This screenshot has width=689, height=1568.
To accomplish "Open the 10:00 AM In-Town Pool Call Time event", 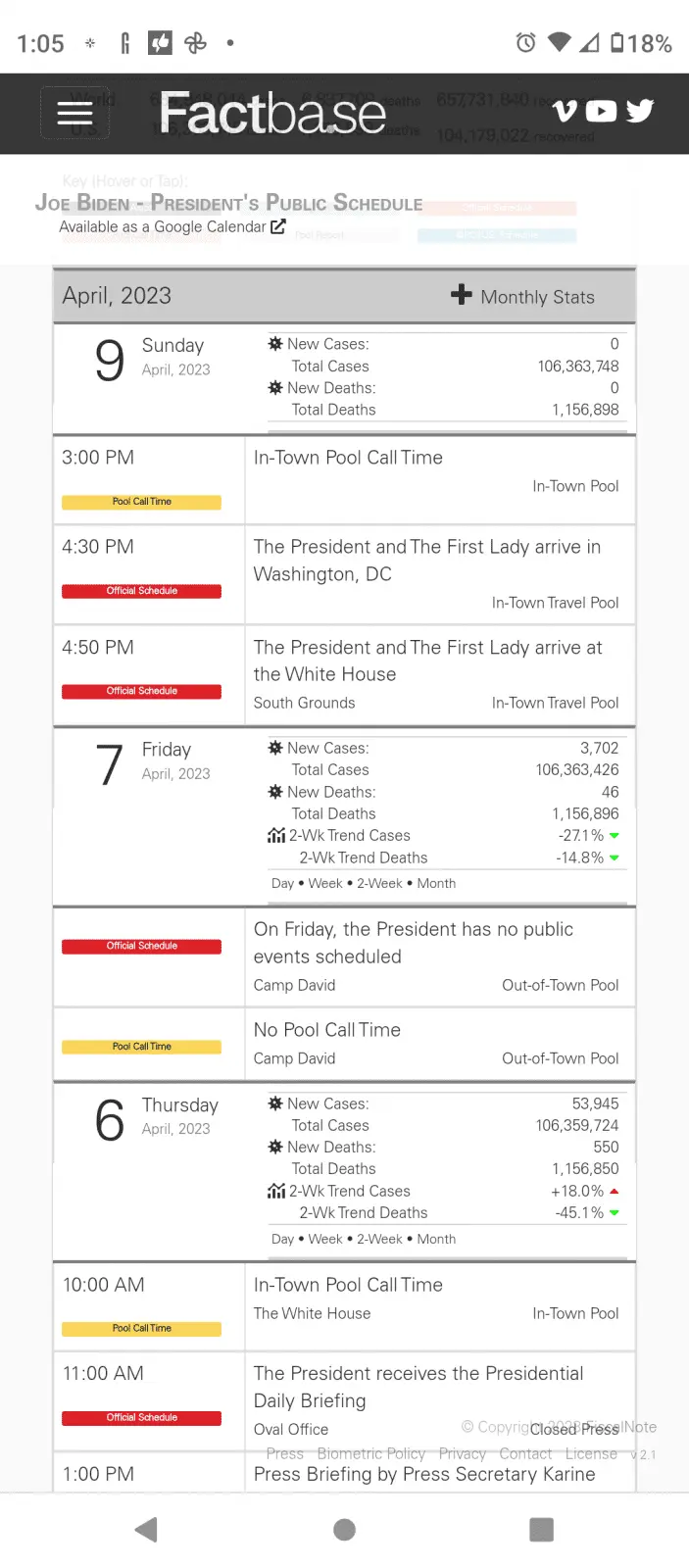I will (348, 1285).
